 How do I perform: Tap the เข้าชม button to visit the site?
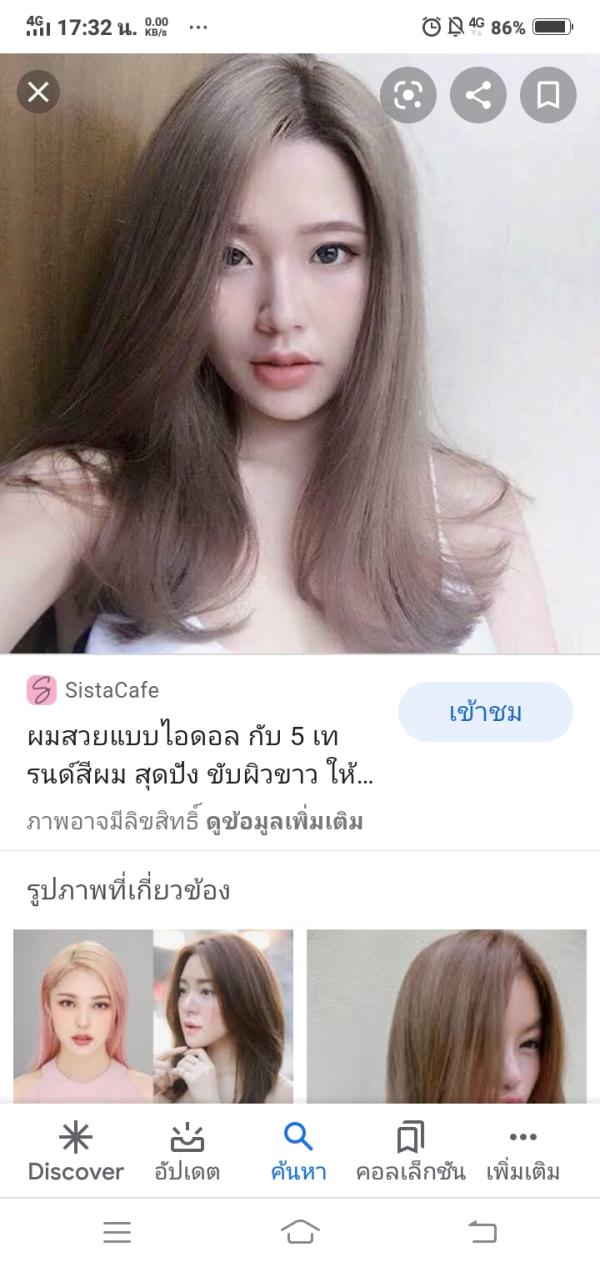click(485, 713)
